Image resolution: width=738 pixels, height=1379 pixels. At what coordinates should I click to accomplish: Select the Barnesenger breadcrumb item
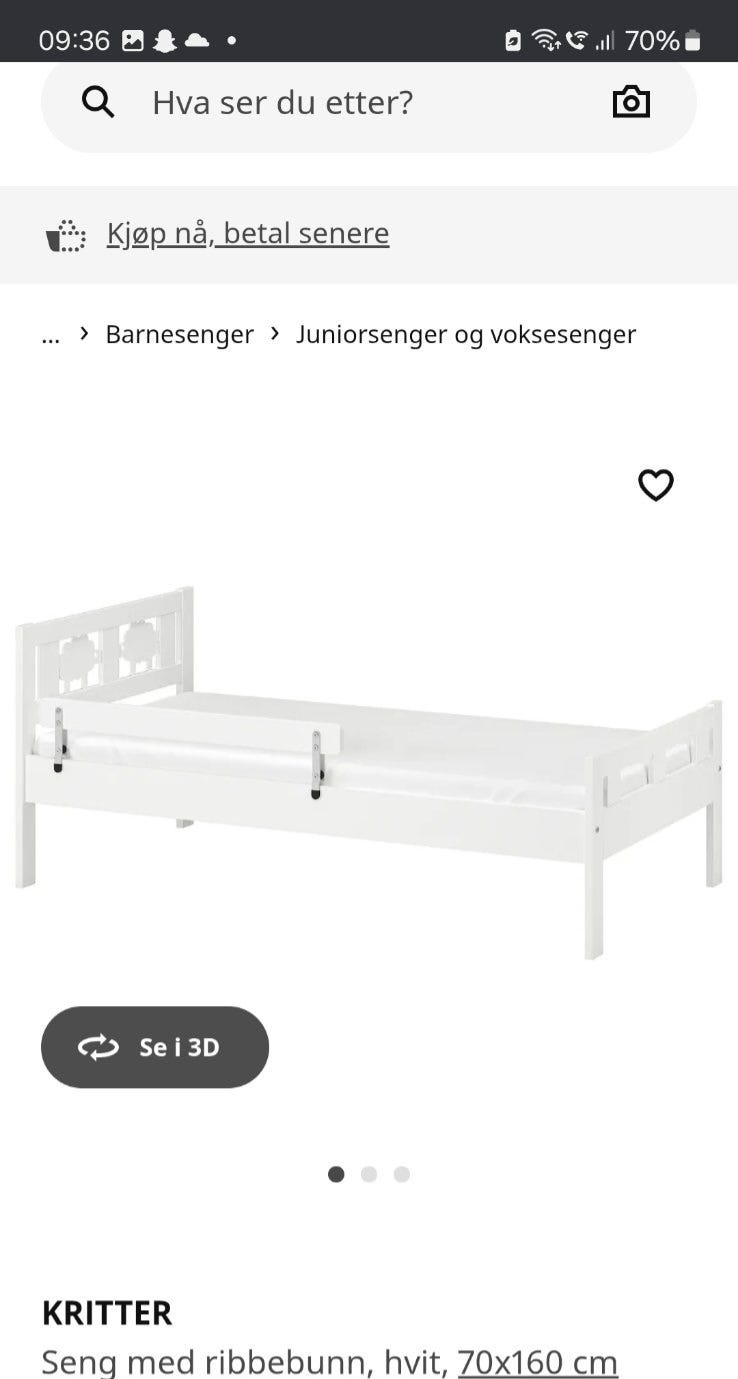pyautogui.click(x=180, y=334)
